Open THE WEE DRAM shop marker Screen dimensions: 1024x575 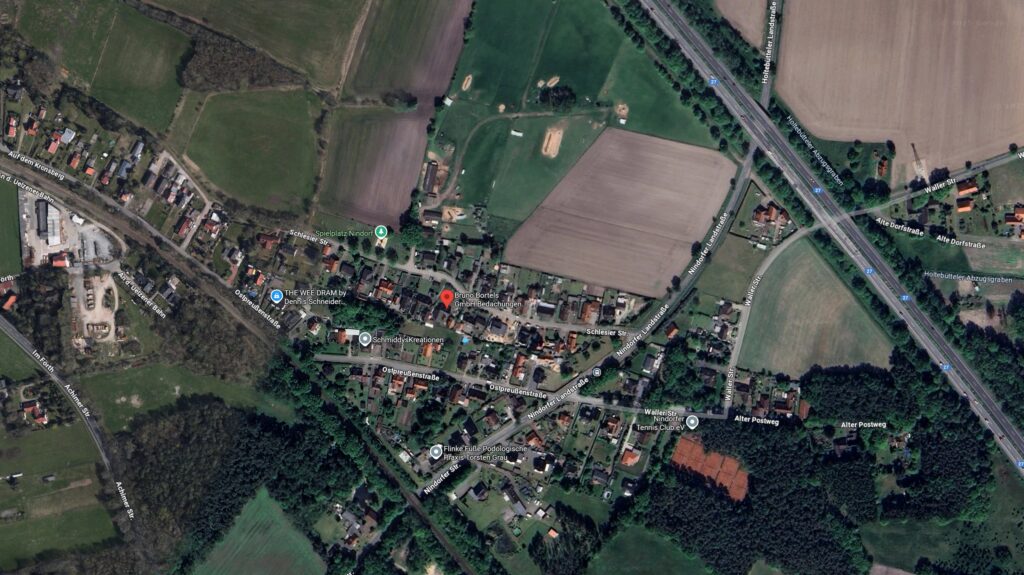276,296
